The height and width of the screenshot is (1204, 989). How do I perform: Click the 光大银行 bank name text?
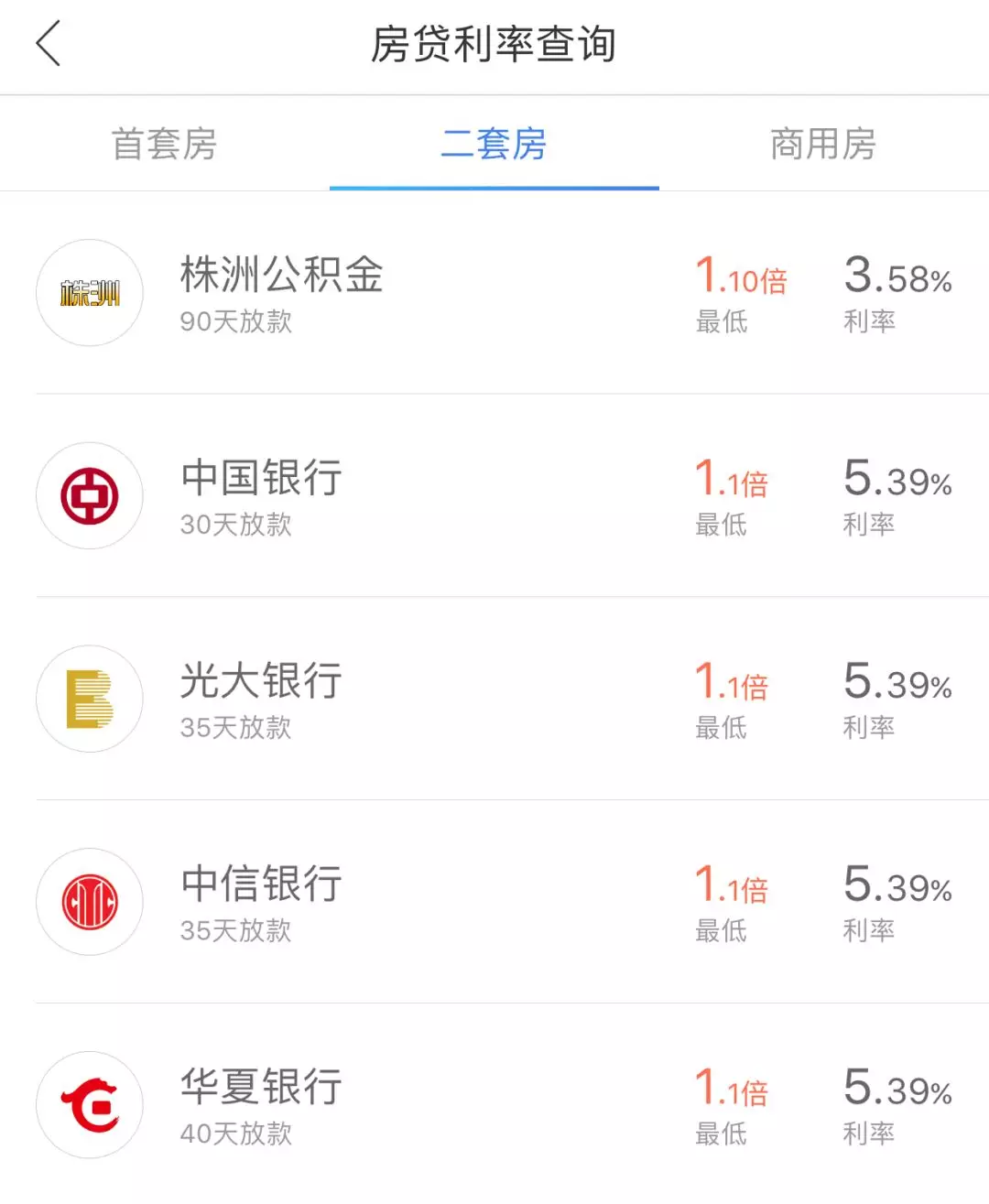click(x=259, y=680)
